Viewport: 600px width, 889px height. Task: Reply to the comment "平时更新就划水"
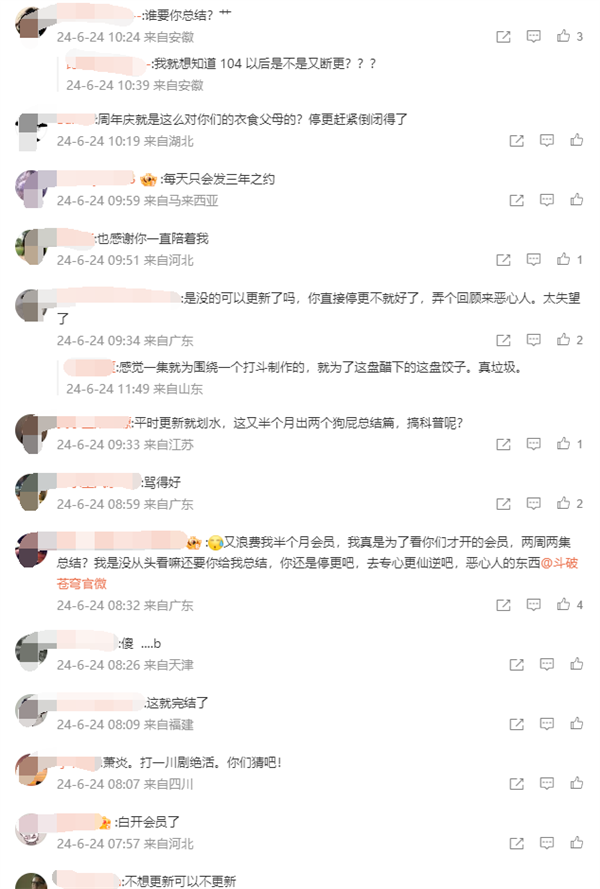pos(534,444)
